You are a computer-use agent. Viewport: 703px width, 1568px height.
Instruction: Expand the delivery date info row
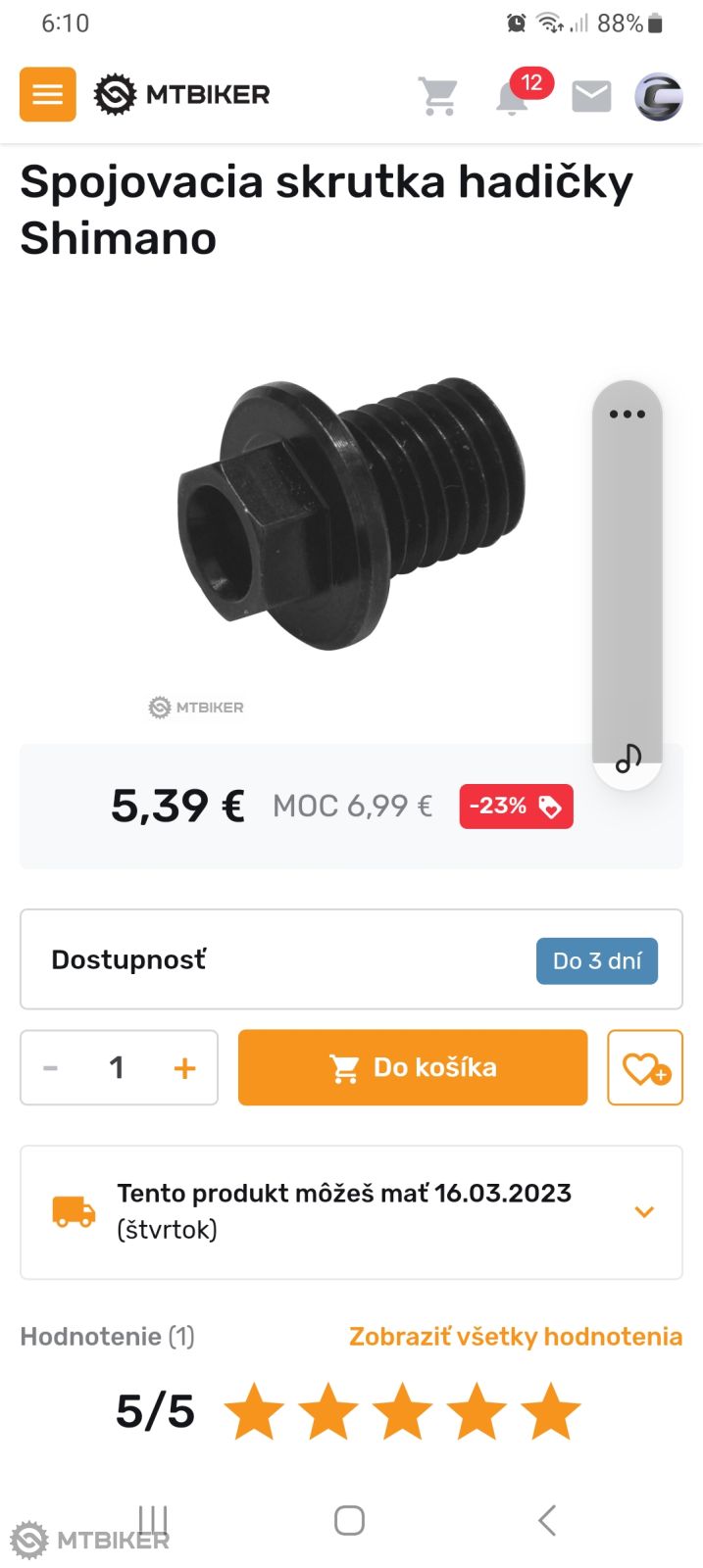644,1212
